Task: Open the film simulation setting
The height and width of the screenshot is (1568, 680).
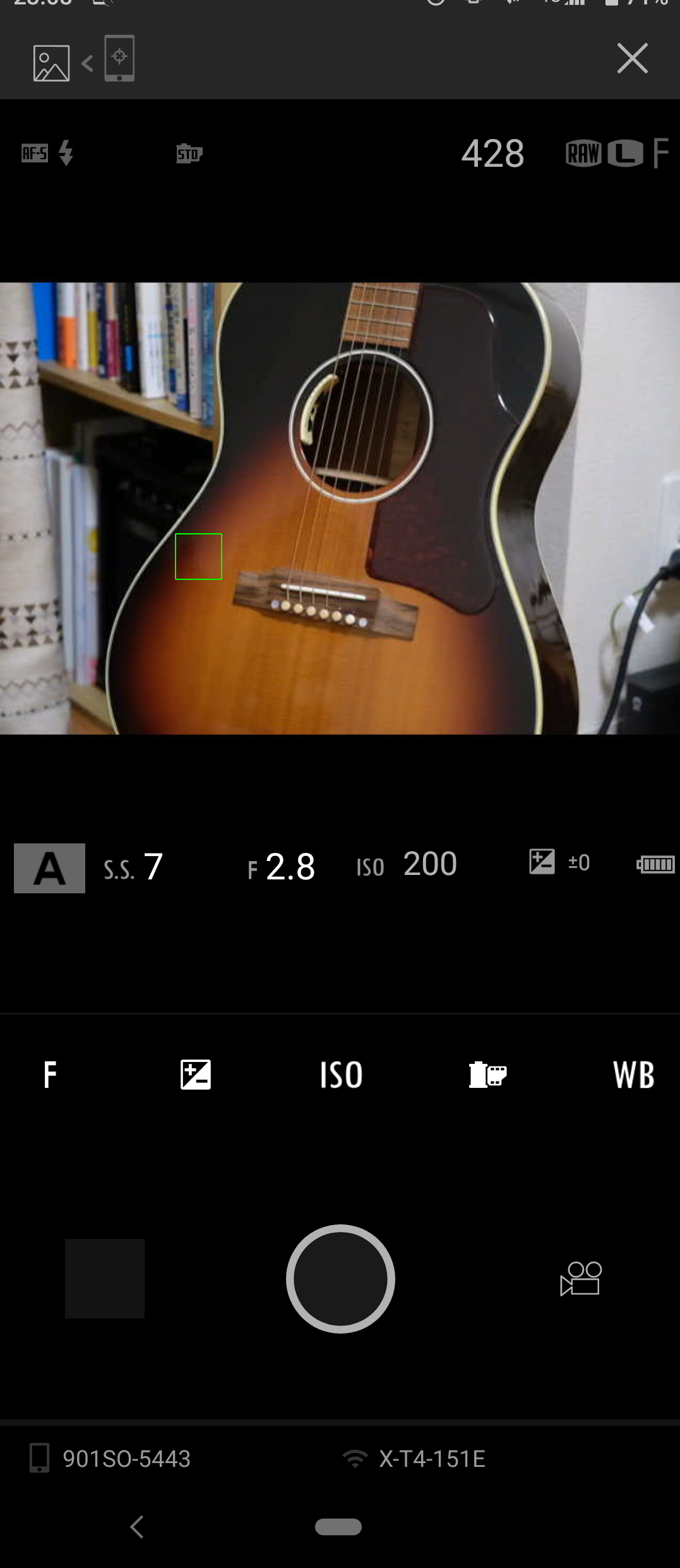Action: click(x=487, y=1075)
